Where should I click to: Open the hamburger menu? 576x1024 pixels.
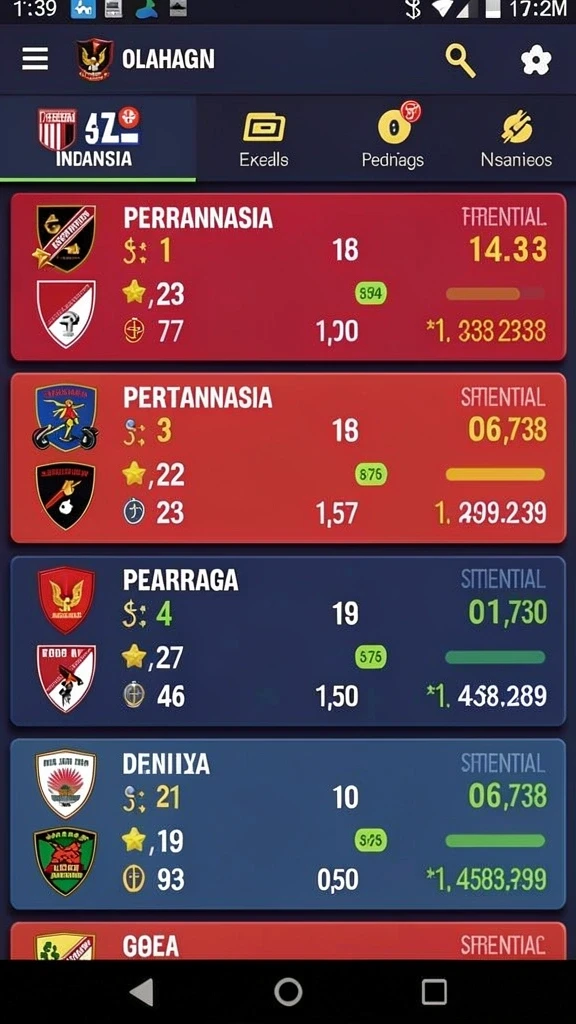click(35, 59)
